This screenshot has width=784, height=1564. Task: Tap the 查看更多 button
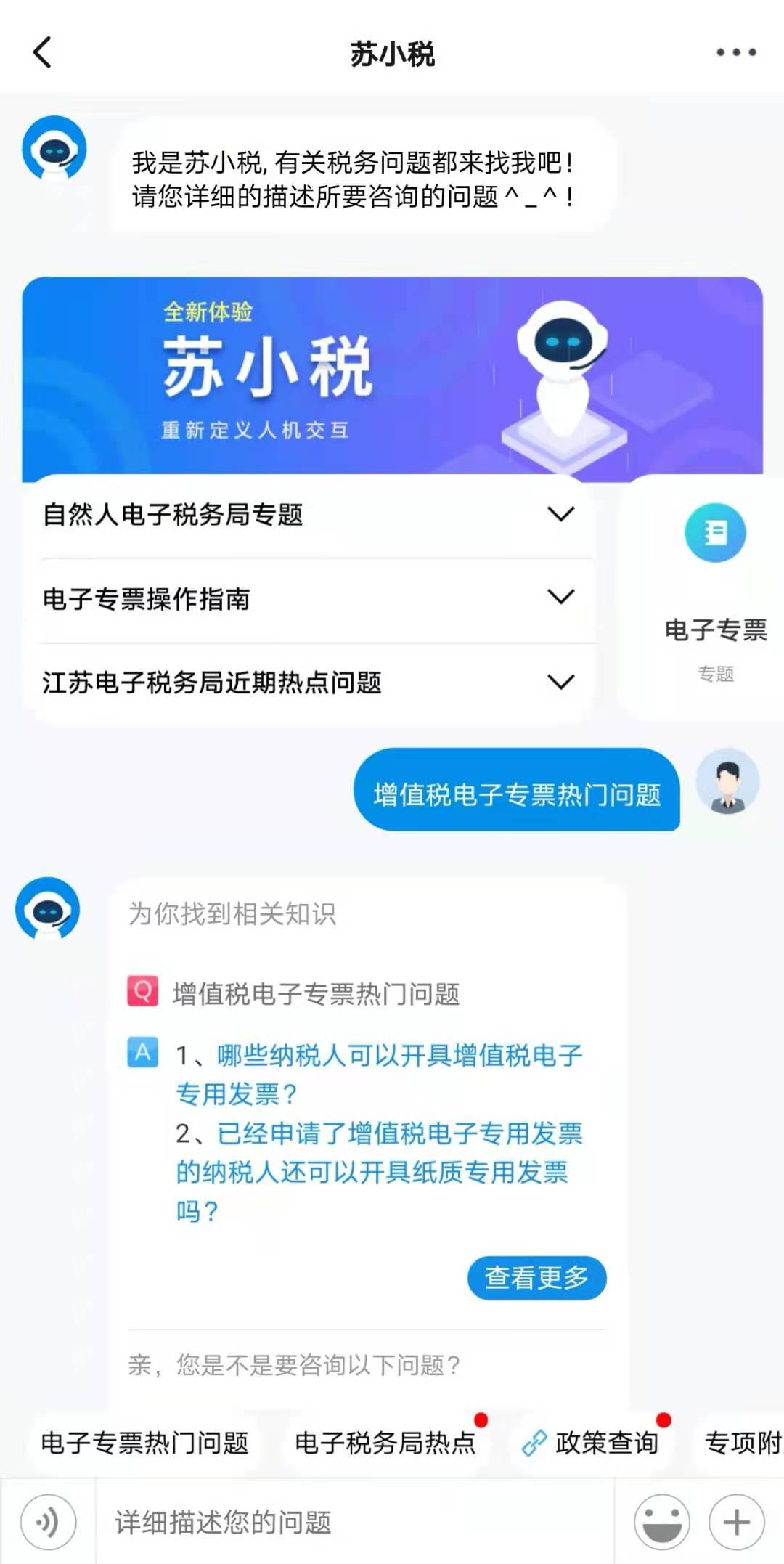(536, 1277)
